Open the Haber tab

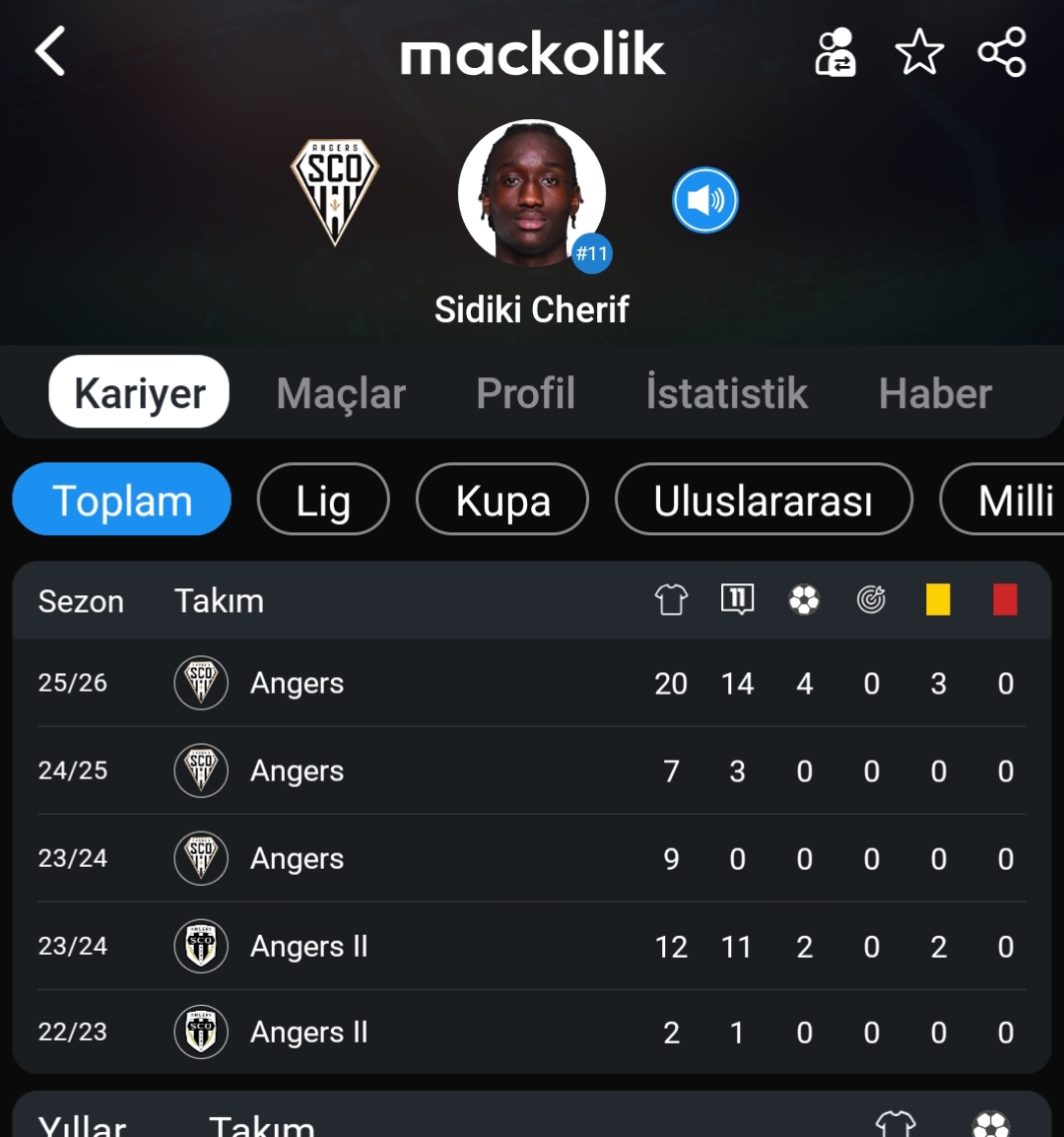pyautogui.click(x=935, y=393)
